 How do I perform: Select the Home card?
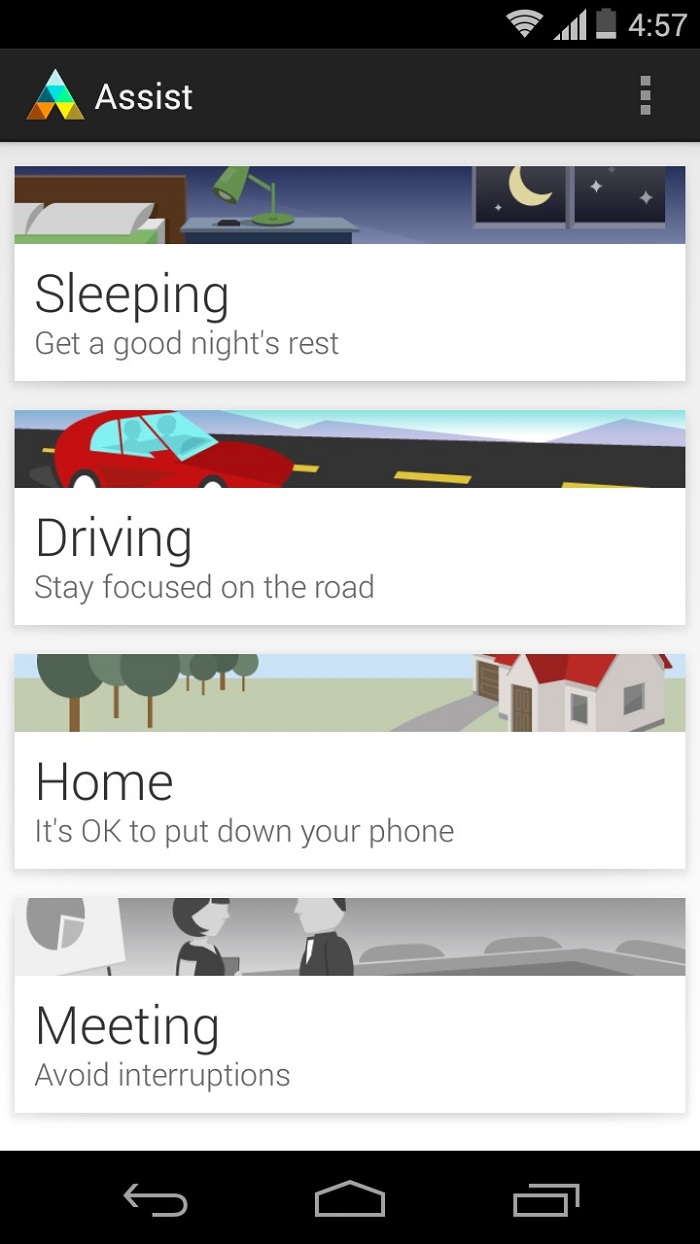pos(350,761)
